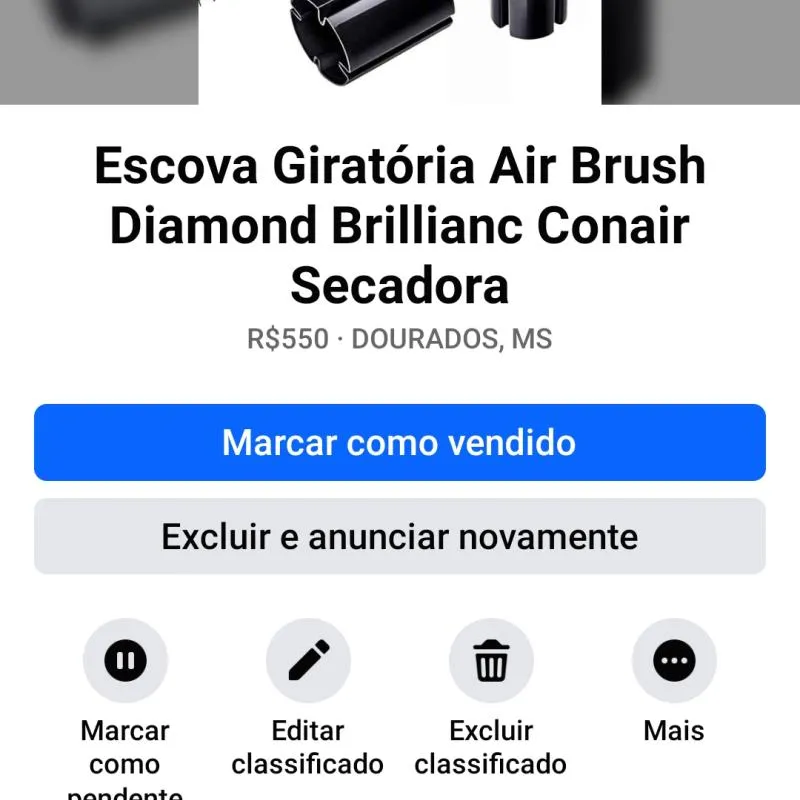Delete the listing via trash icon
The height and width of the screenshot is (800, 800).
coord(491,660)
